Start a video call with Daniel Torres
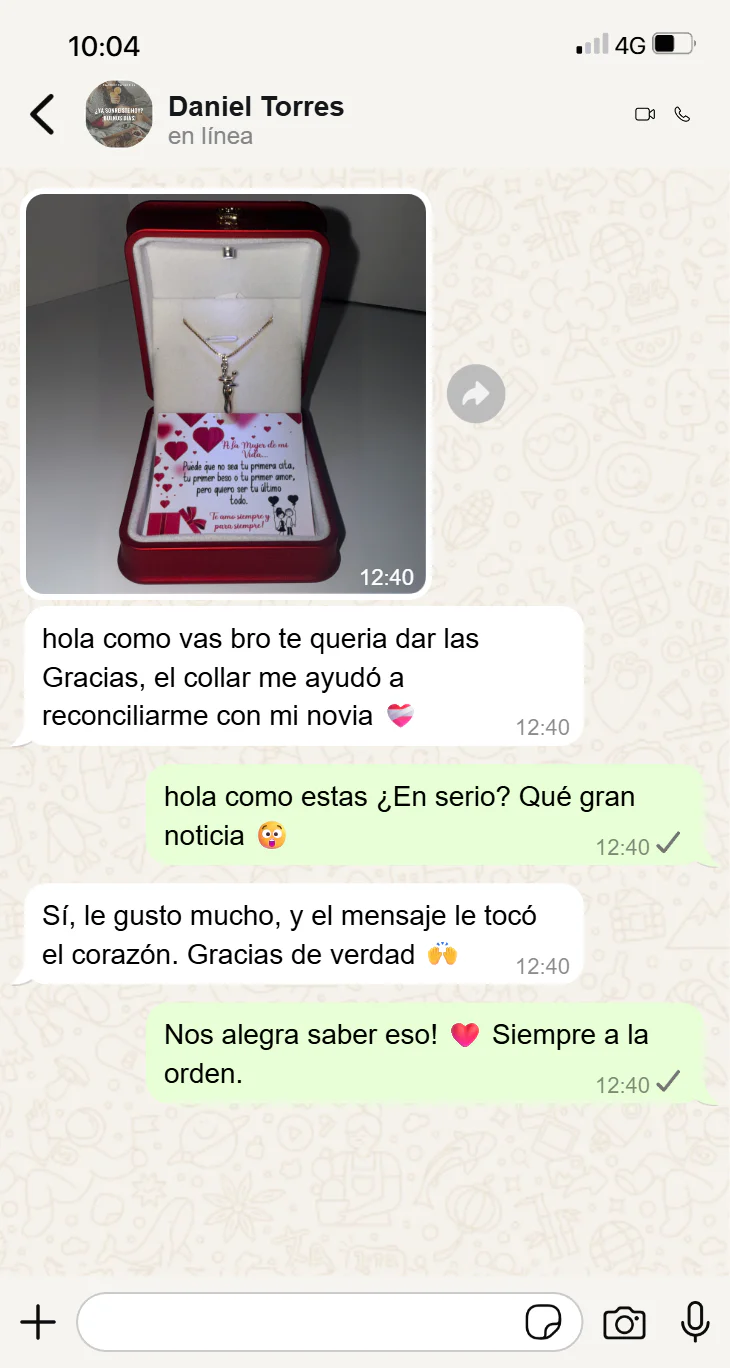Image resolution: width=730 pixels, height=1368 pixels. 645,114
